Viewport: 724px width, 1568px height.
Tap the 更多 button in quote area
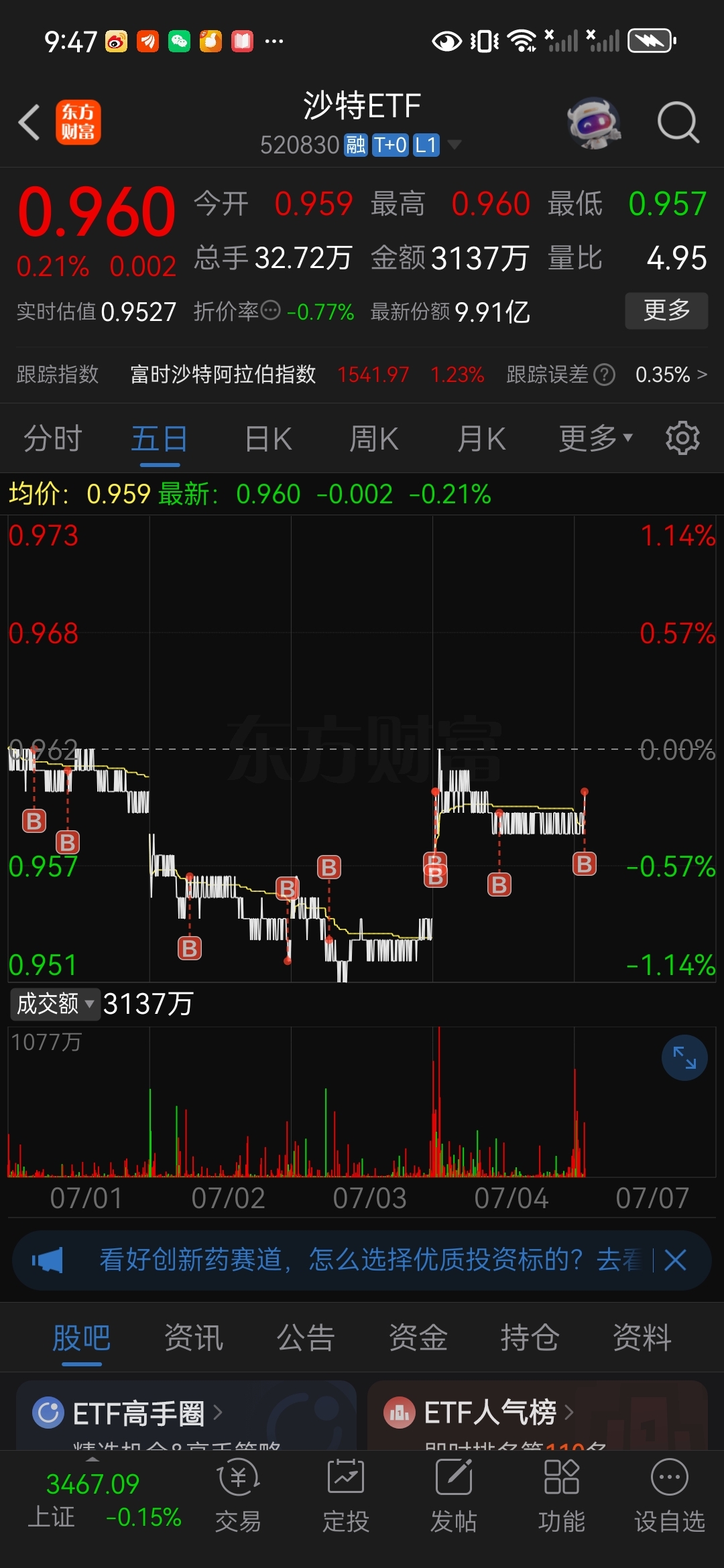click(x=666, y=310)
